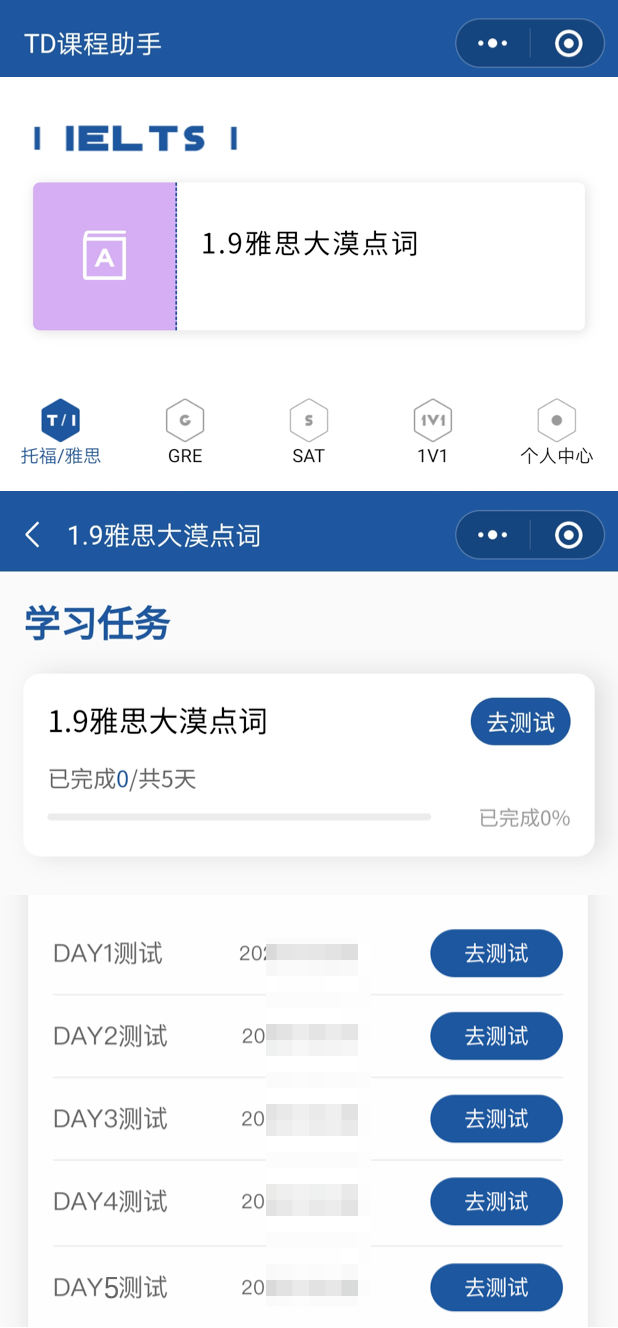
Task: Start the DAY2测试 with 去测试
Action: click(496, 1036)
